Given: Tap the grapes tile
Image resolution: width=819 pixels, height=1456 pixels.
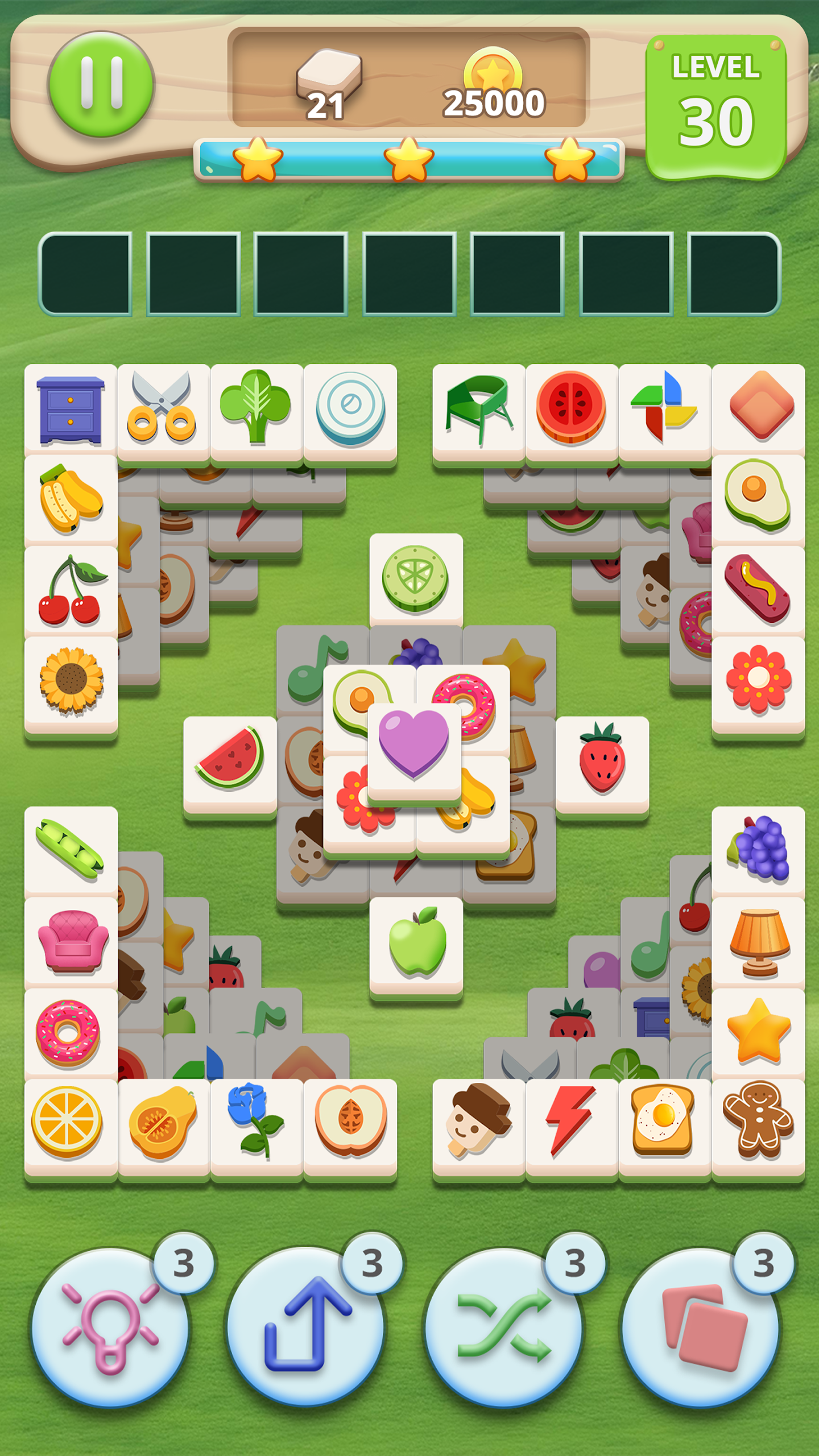Looking at the screenshot, I should (758, 851).
